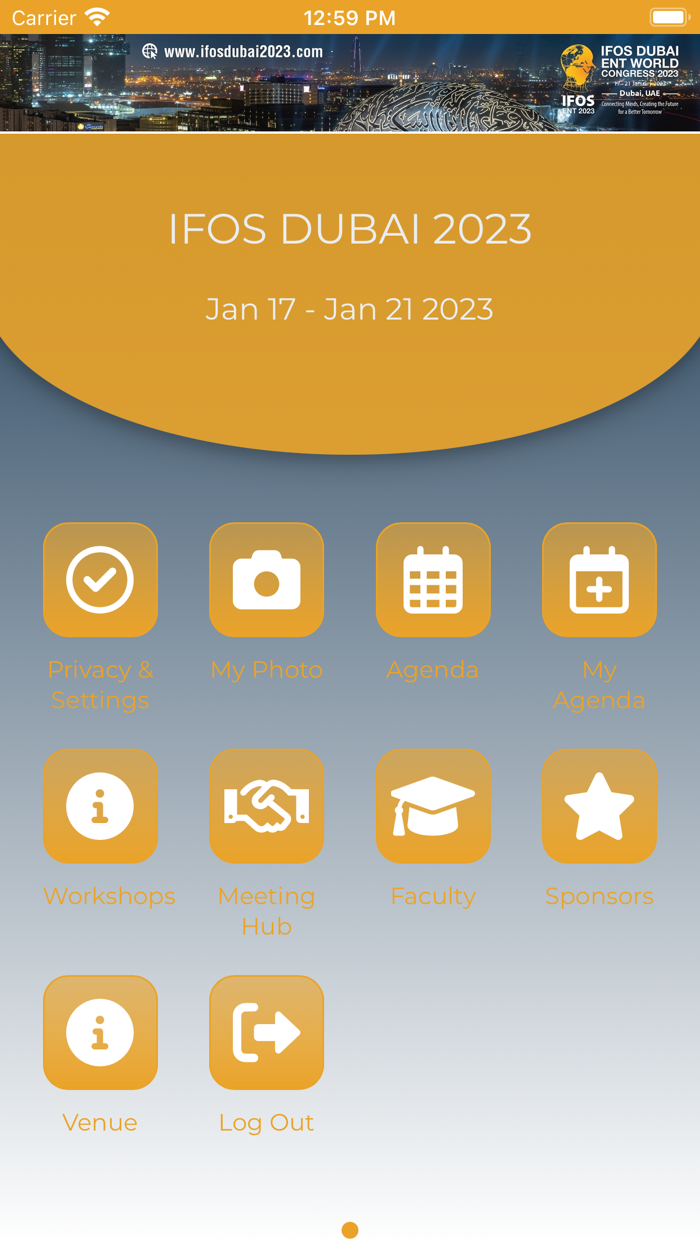Browse the Faculty list
This screenshot has width=700, height=1244.
tap(433, 806)
